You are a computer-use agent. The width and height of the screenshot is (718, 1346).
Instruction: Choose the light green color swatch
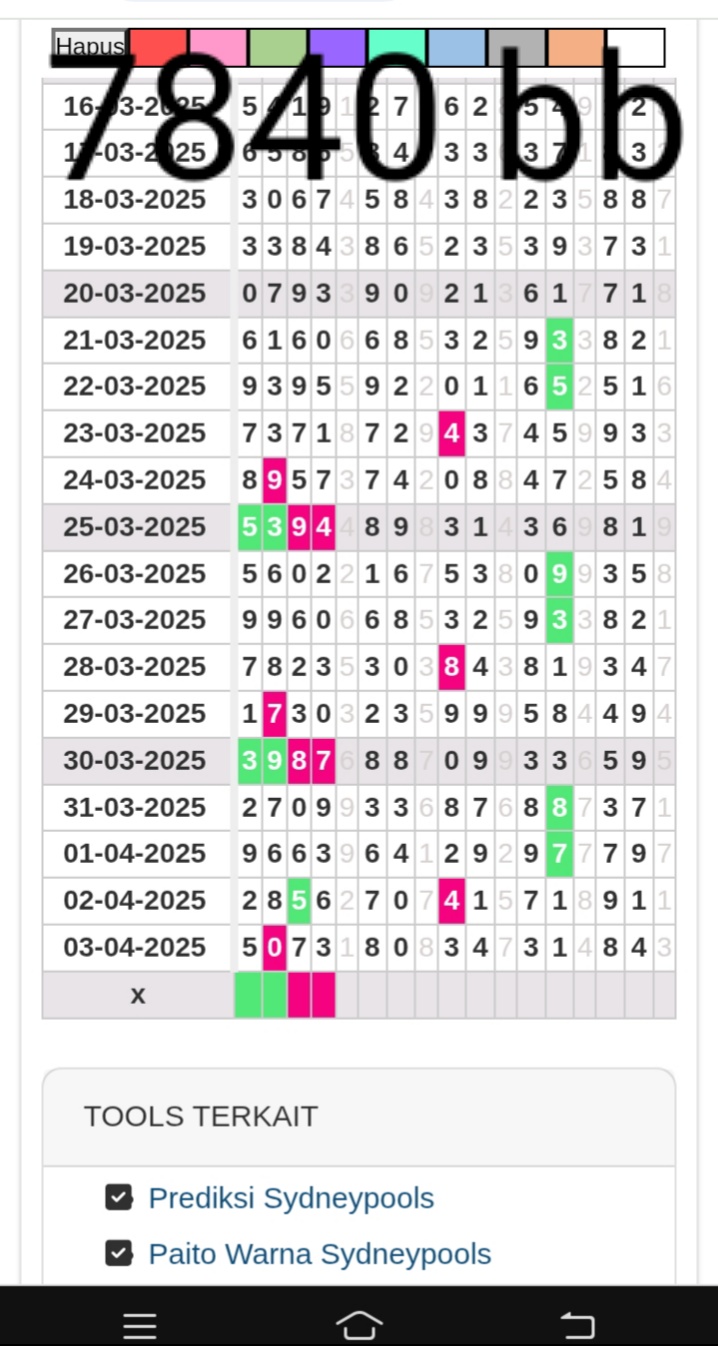pos(278,47)
